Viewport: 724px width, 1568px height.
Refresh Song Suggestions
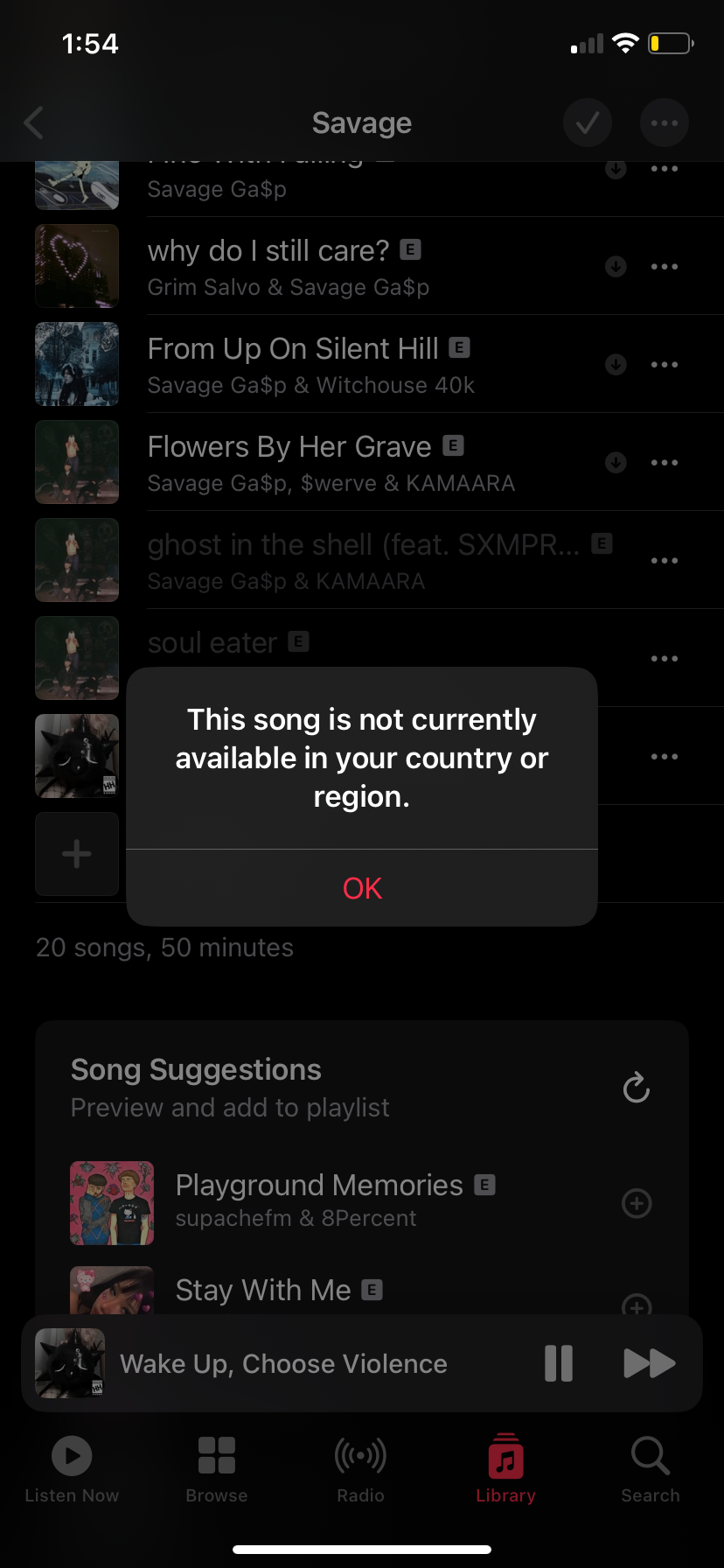[636, 1088]
